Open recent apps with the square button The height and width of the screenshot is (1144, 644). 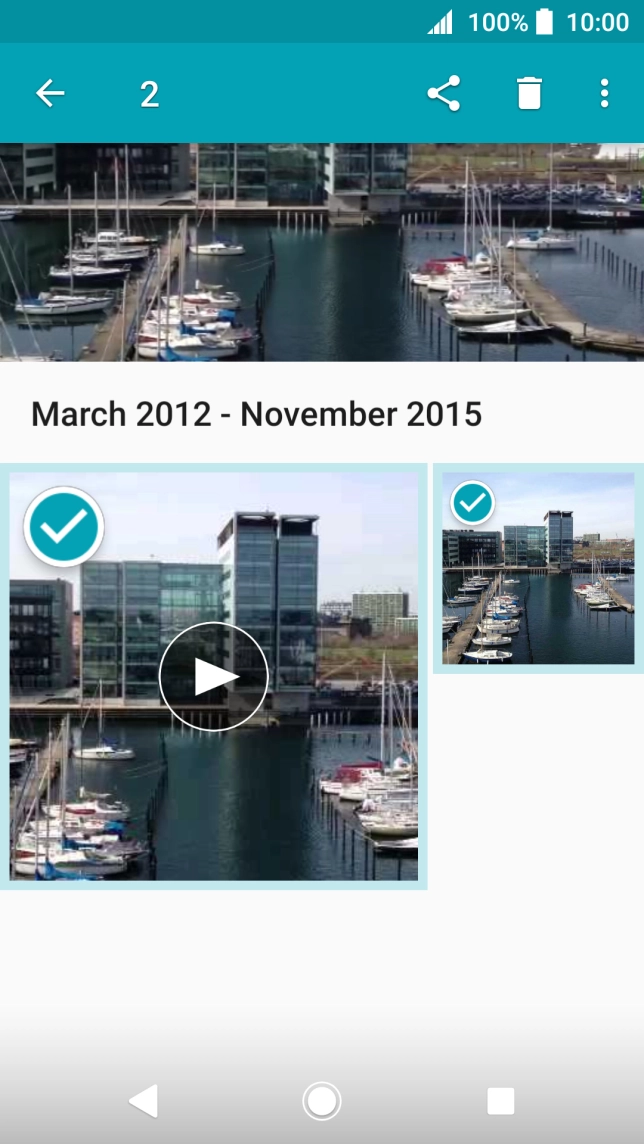point(500,1101)
